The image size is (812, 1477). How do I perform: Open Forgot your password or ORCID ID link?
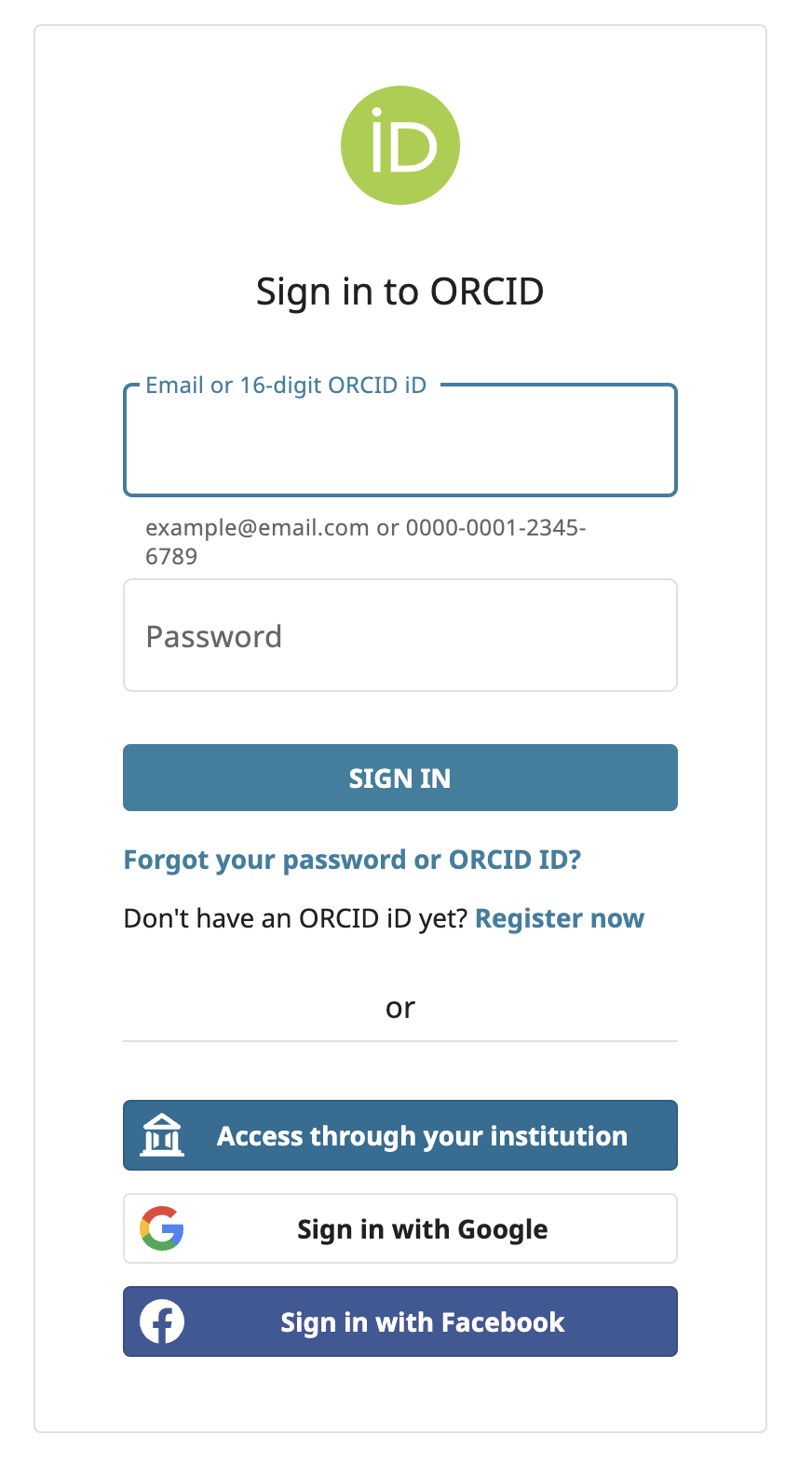352,860
